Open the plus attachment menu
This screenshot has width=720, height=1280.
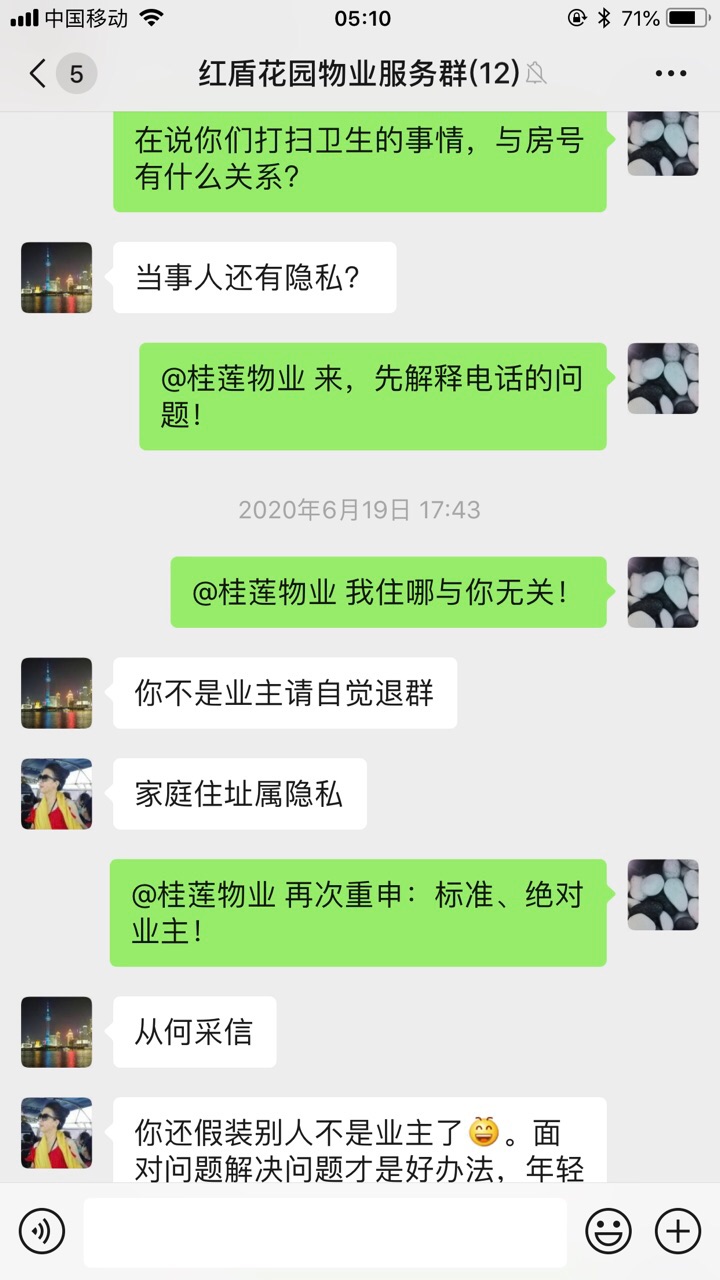click(677, 1230)
